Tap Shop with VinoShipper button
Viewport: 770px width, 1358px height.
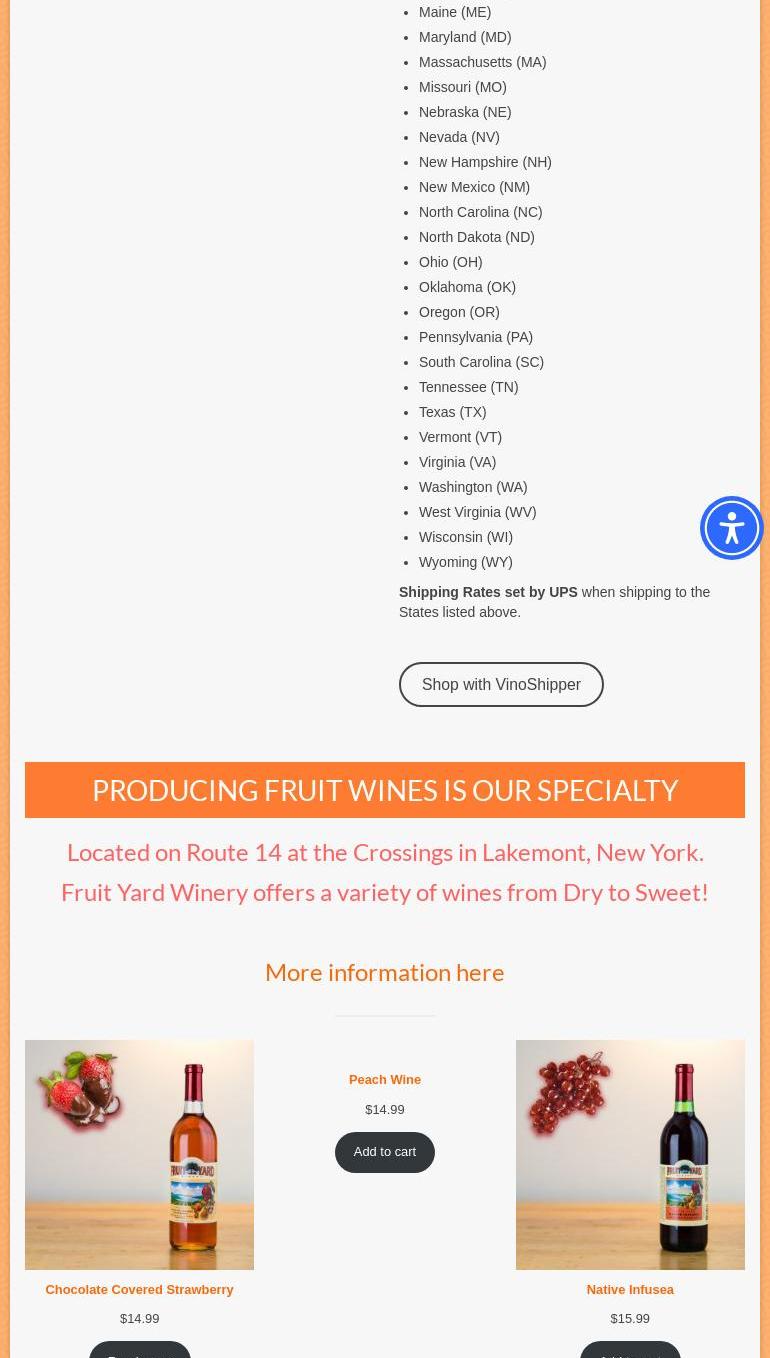(x=501, y=685)
